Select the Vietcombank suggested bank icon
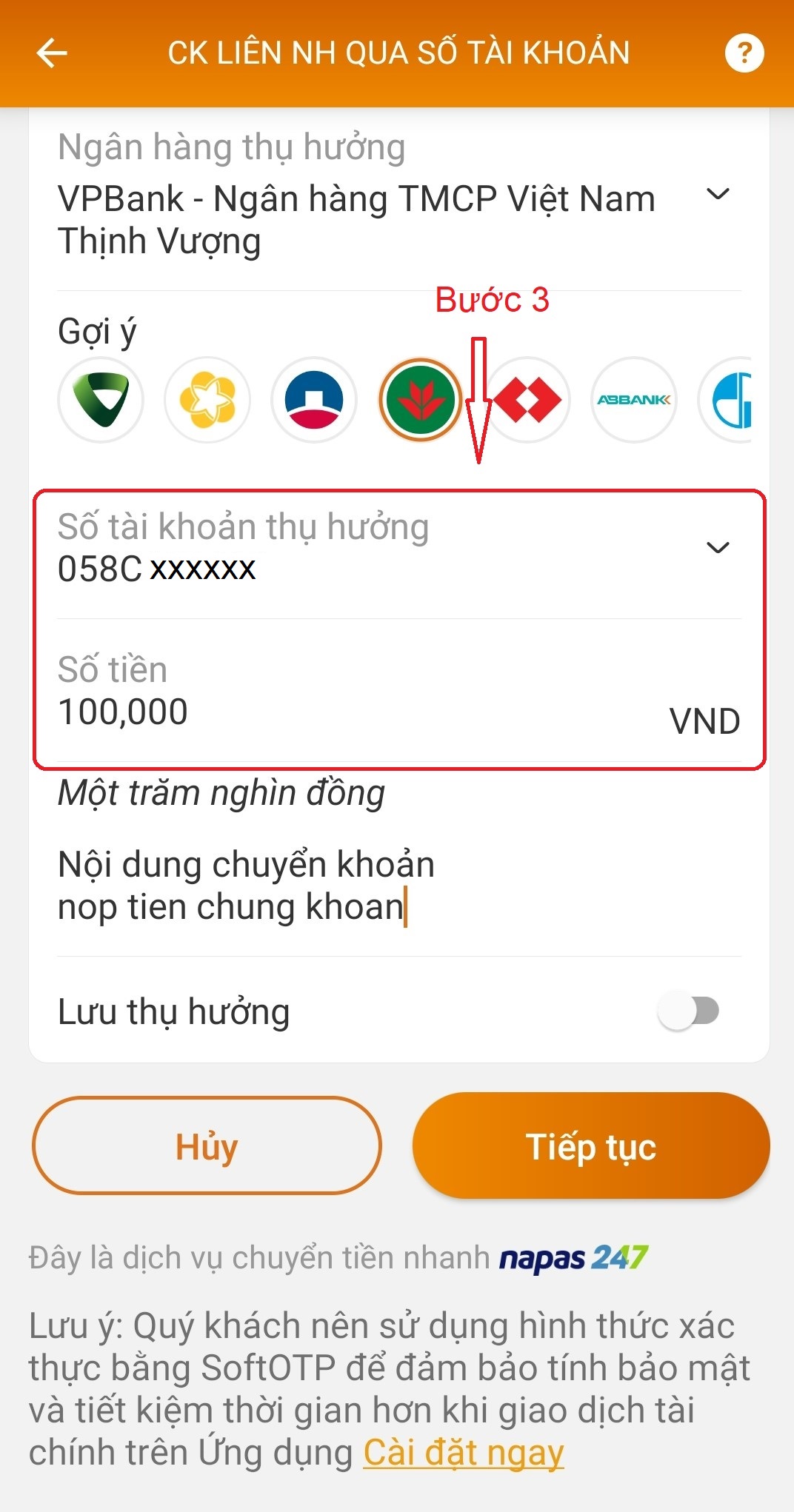Image resolution: width=794 pixels, height=1512 pixels. (x=101, y=400)
